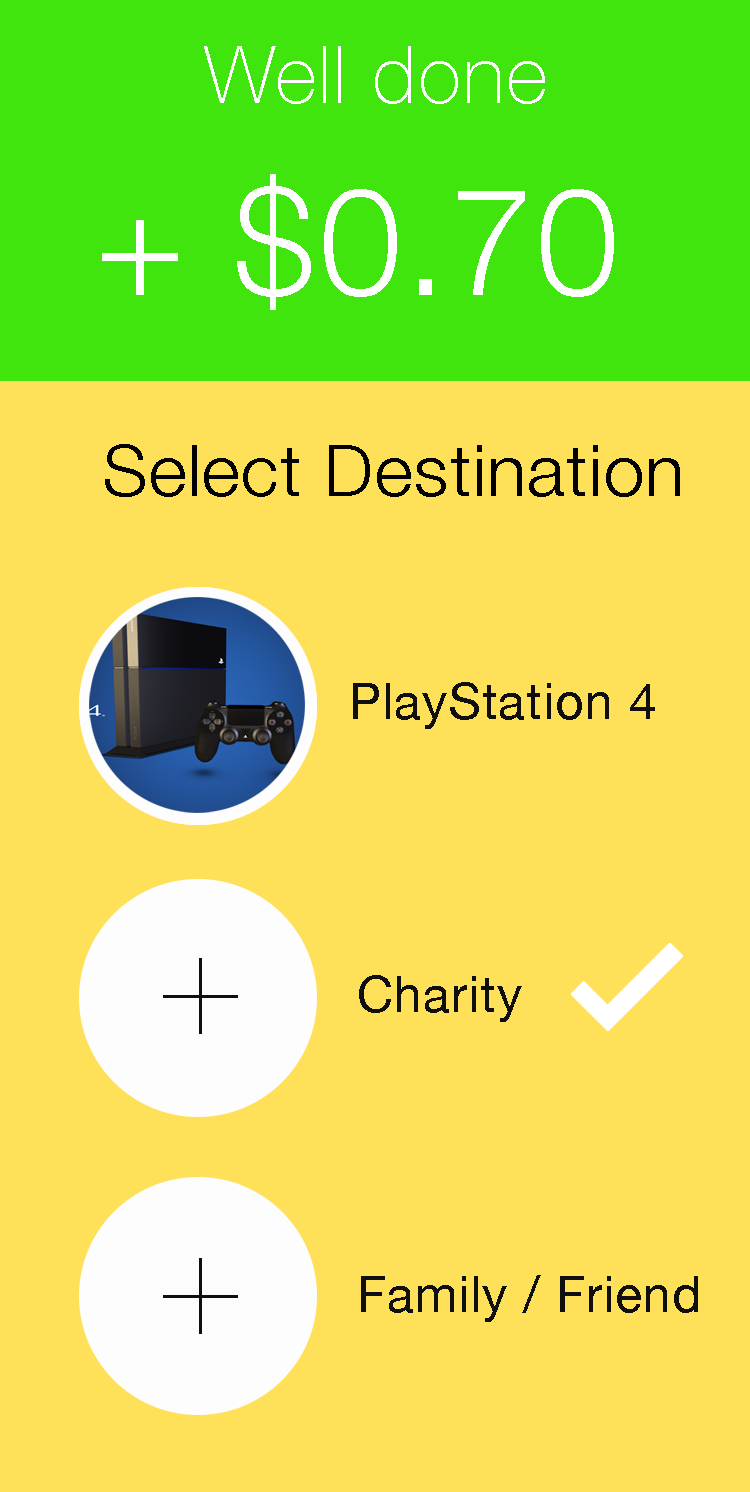Viewport: 750px width, 1492px height.
Task: Add a Family / Friend destination
Action: point(198,1296)
